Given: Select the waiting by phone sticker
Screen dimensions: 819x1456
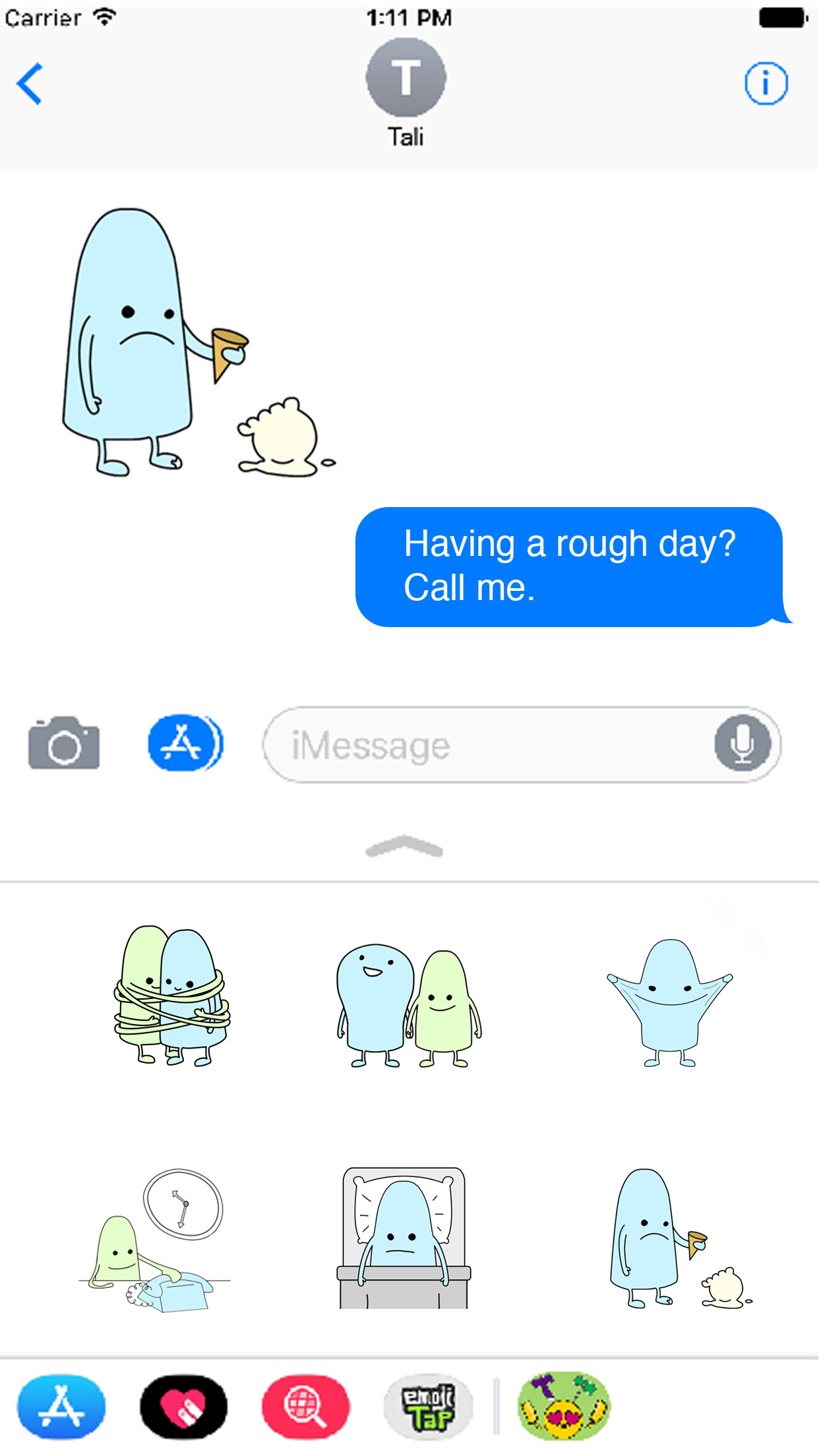Looking at the screenshot, I should pyautogui.click(x=153, y=1241).
